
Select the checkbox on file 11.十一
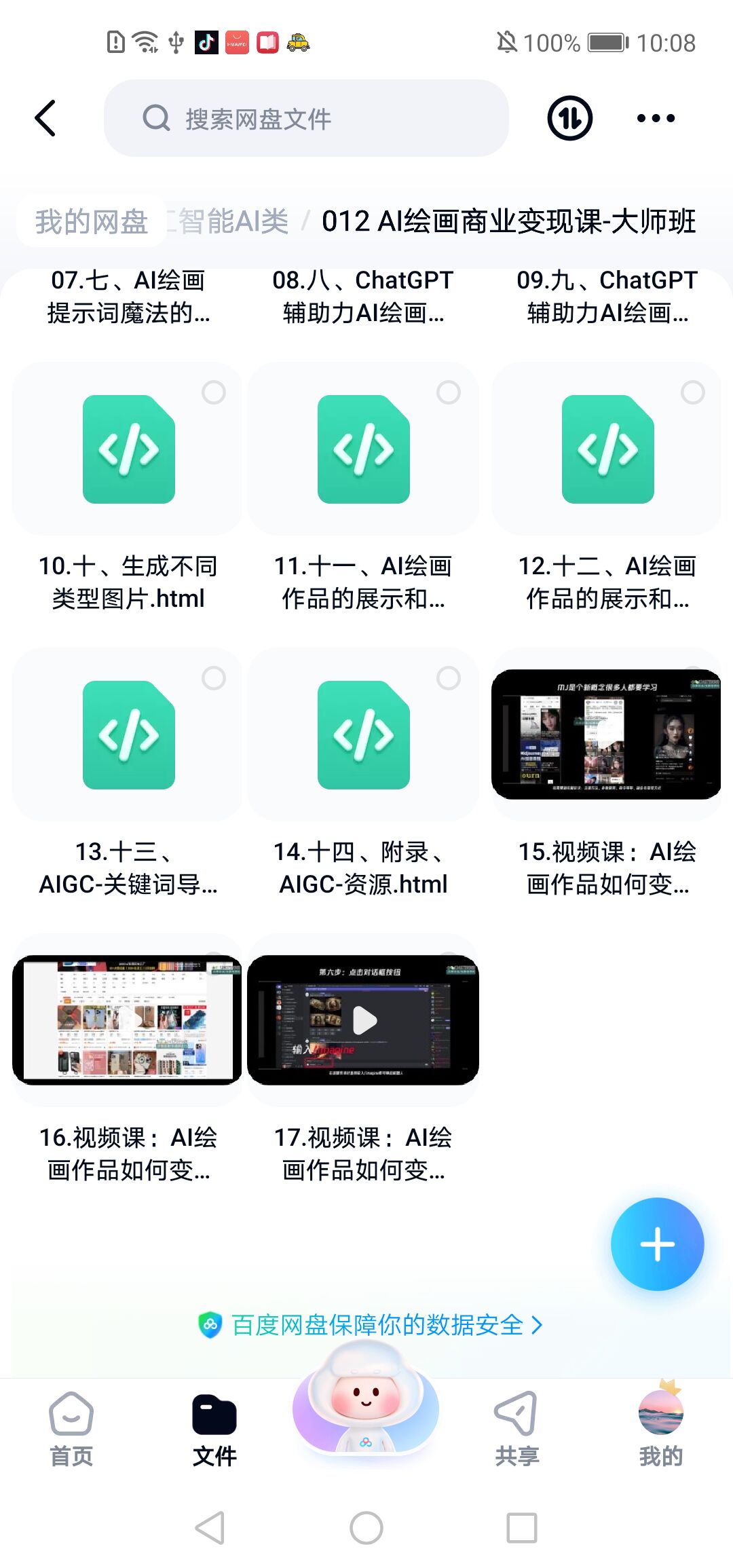[448, 392]
